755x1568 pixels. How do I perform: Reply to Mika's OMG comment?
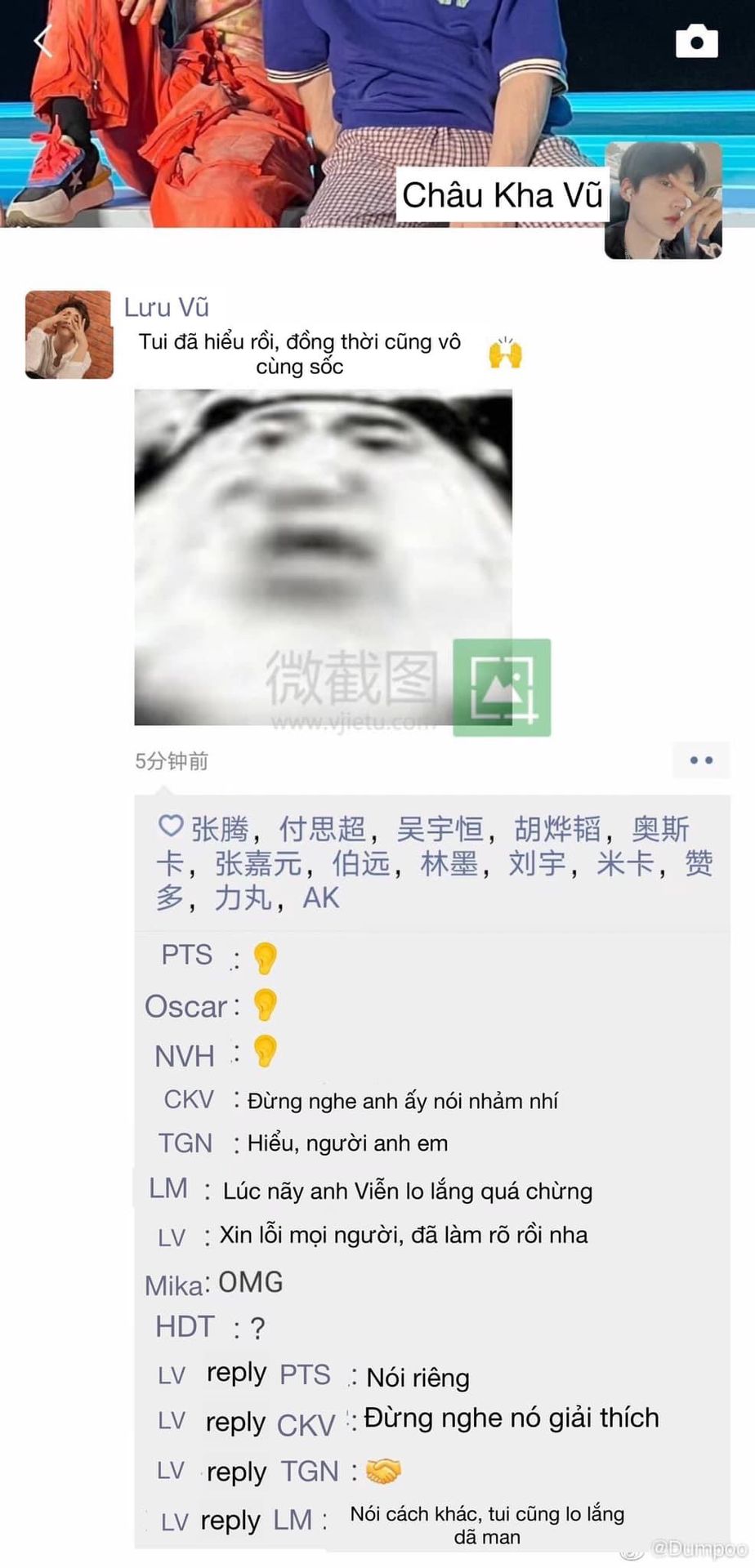pyautogui.click(x=214, y=1283)
